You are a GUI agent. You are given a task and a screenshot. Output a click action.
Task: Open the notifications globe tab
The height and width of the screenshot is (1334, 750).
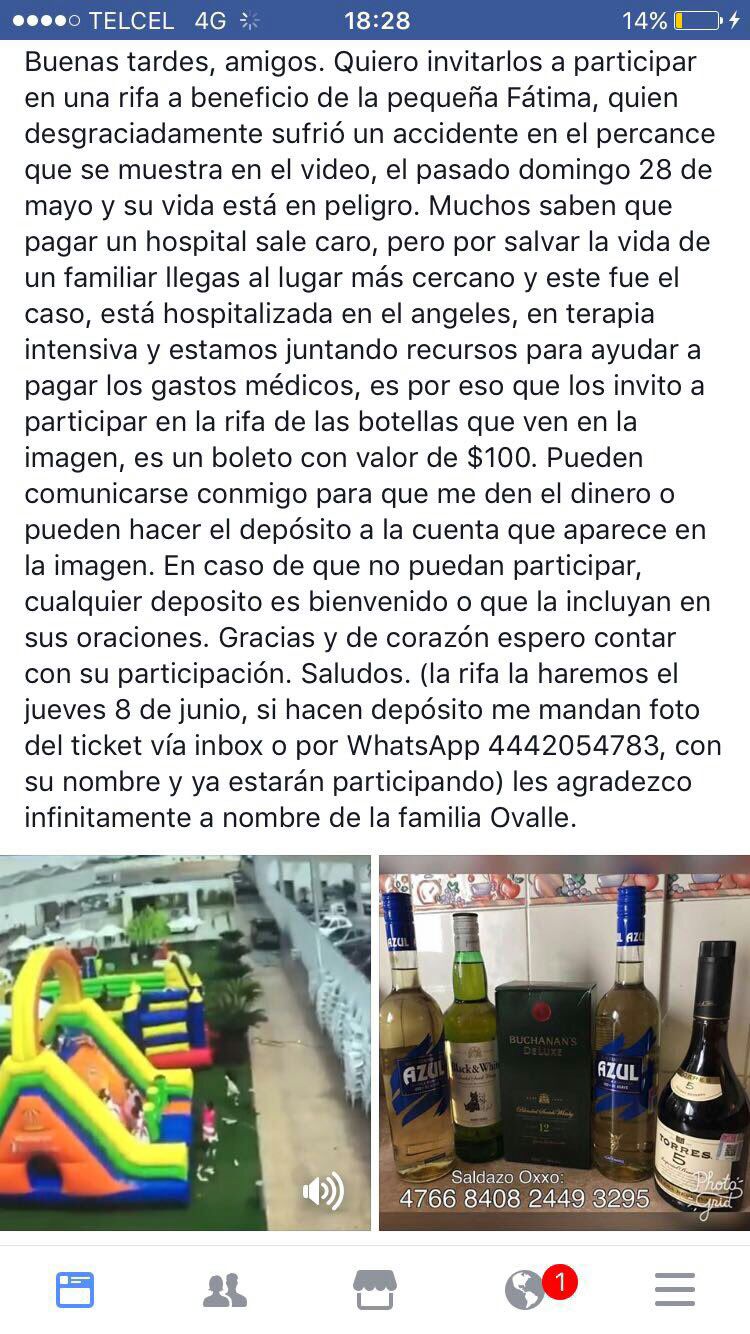(526, 1290)
